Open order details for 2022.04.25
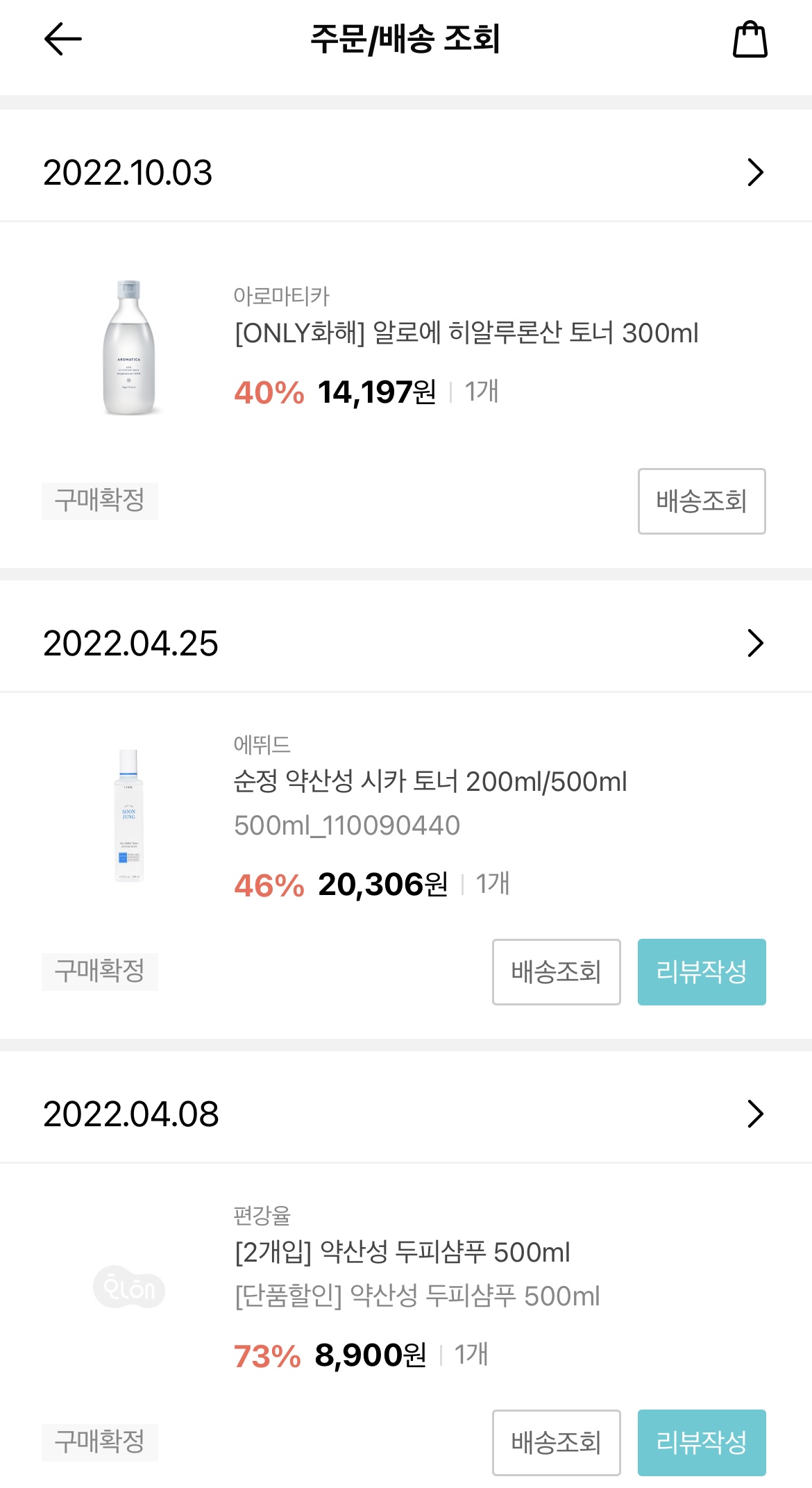Viewport: 812px width, 1488px height. (x=755, y=643)
